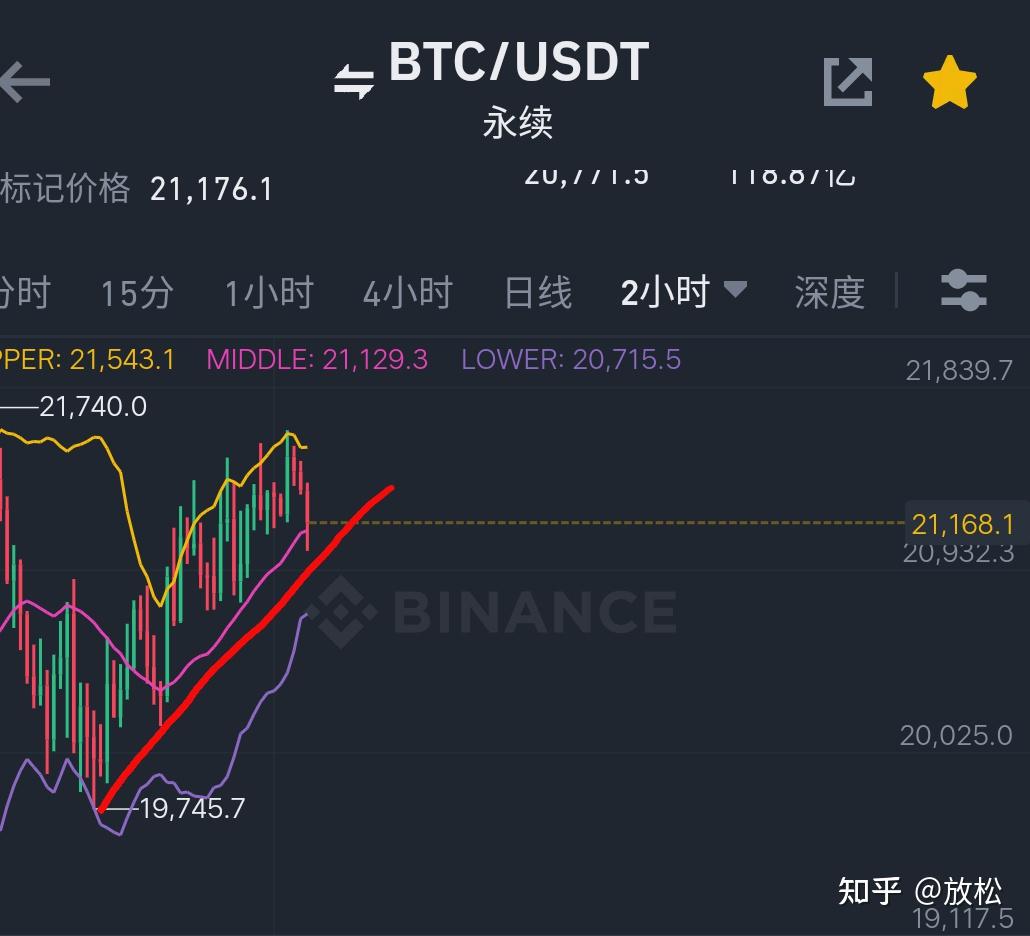
Task: Open the 深度 depth view
Action: click(x=829, y=293)
